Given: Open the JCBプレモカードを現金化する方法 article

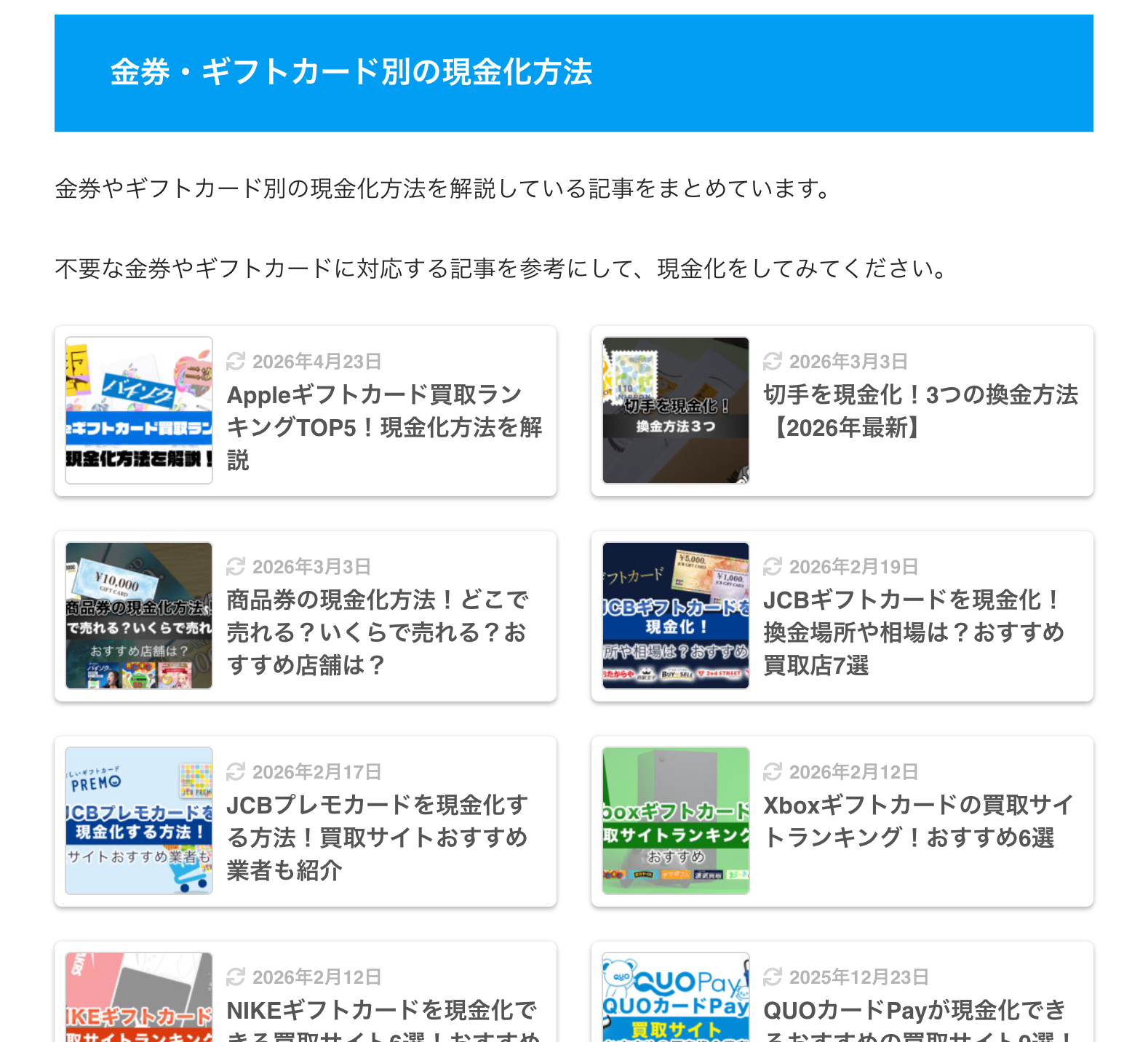Looking at the screenshot, I should [x=377, y=838].
